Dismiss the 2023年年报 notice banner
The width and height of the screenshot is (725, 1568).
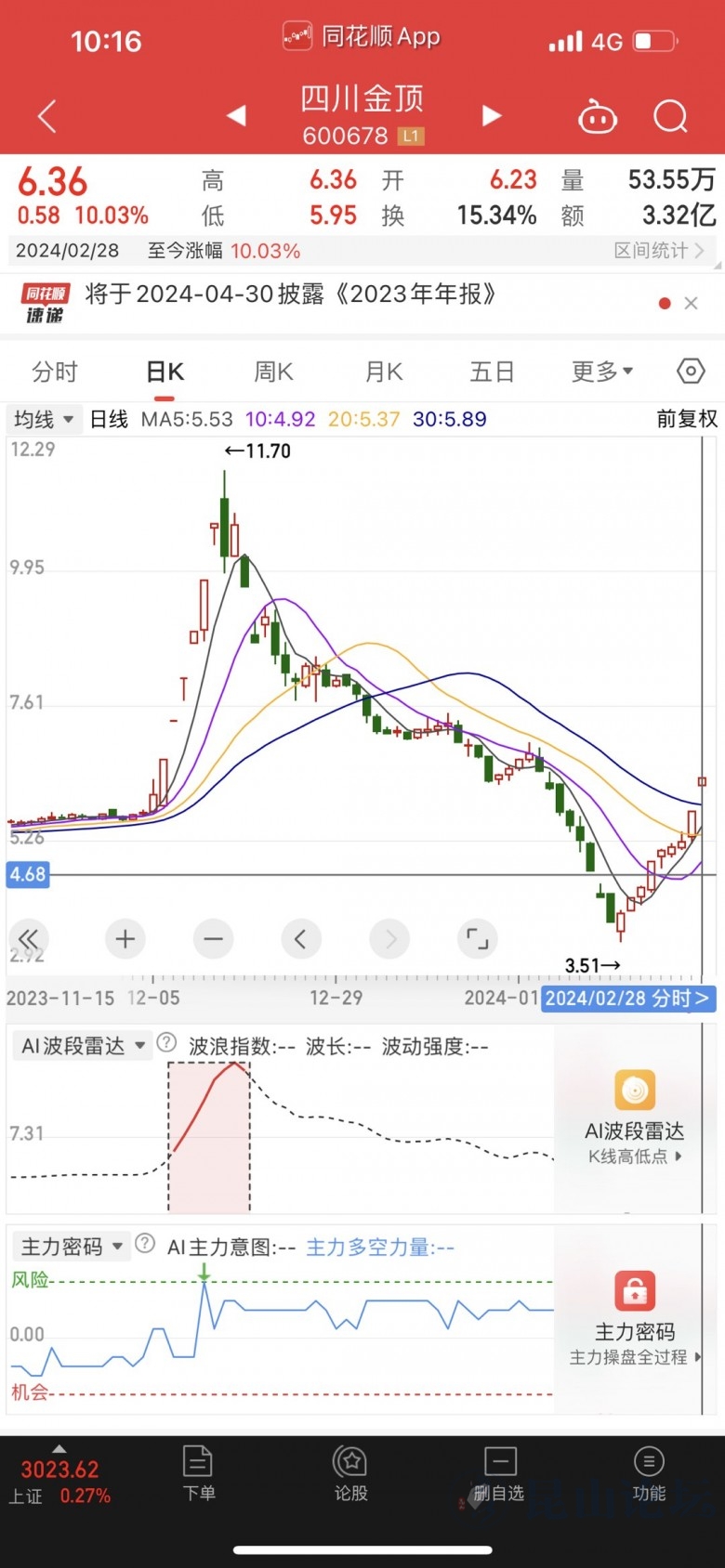[691, 304]
